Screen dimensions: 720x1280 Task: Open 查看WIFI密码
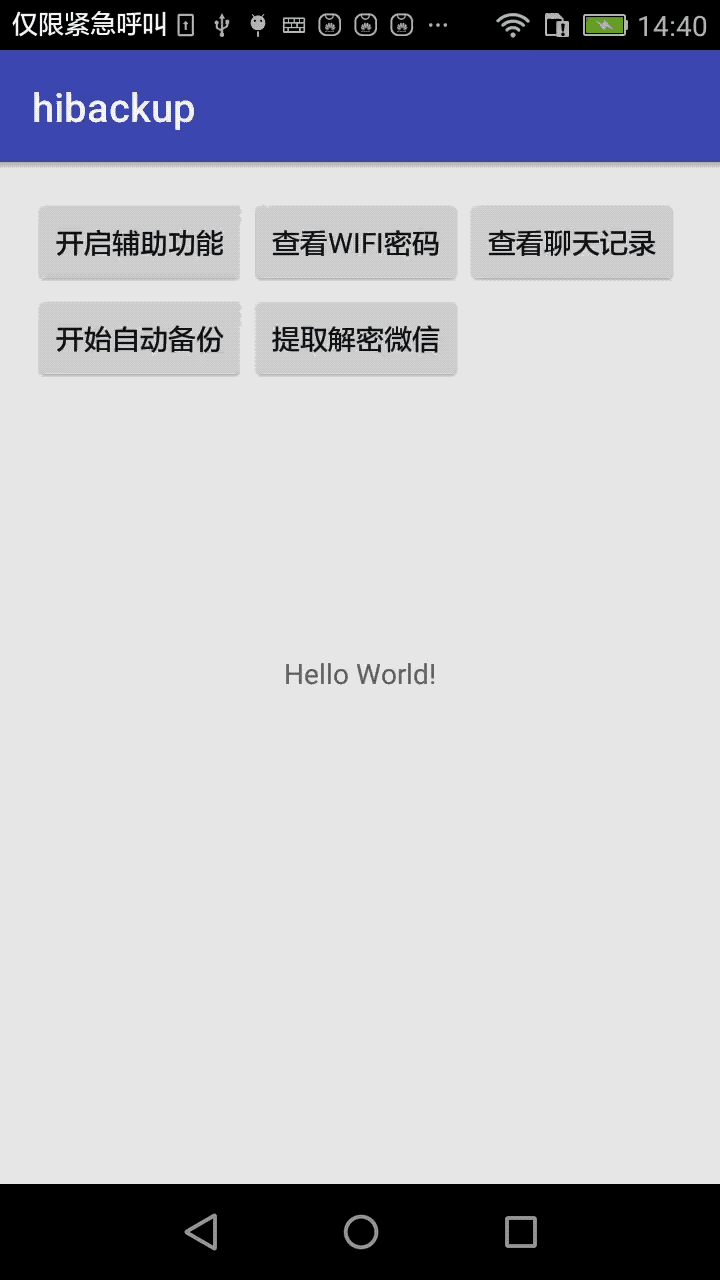click(x=356, y=243)
